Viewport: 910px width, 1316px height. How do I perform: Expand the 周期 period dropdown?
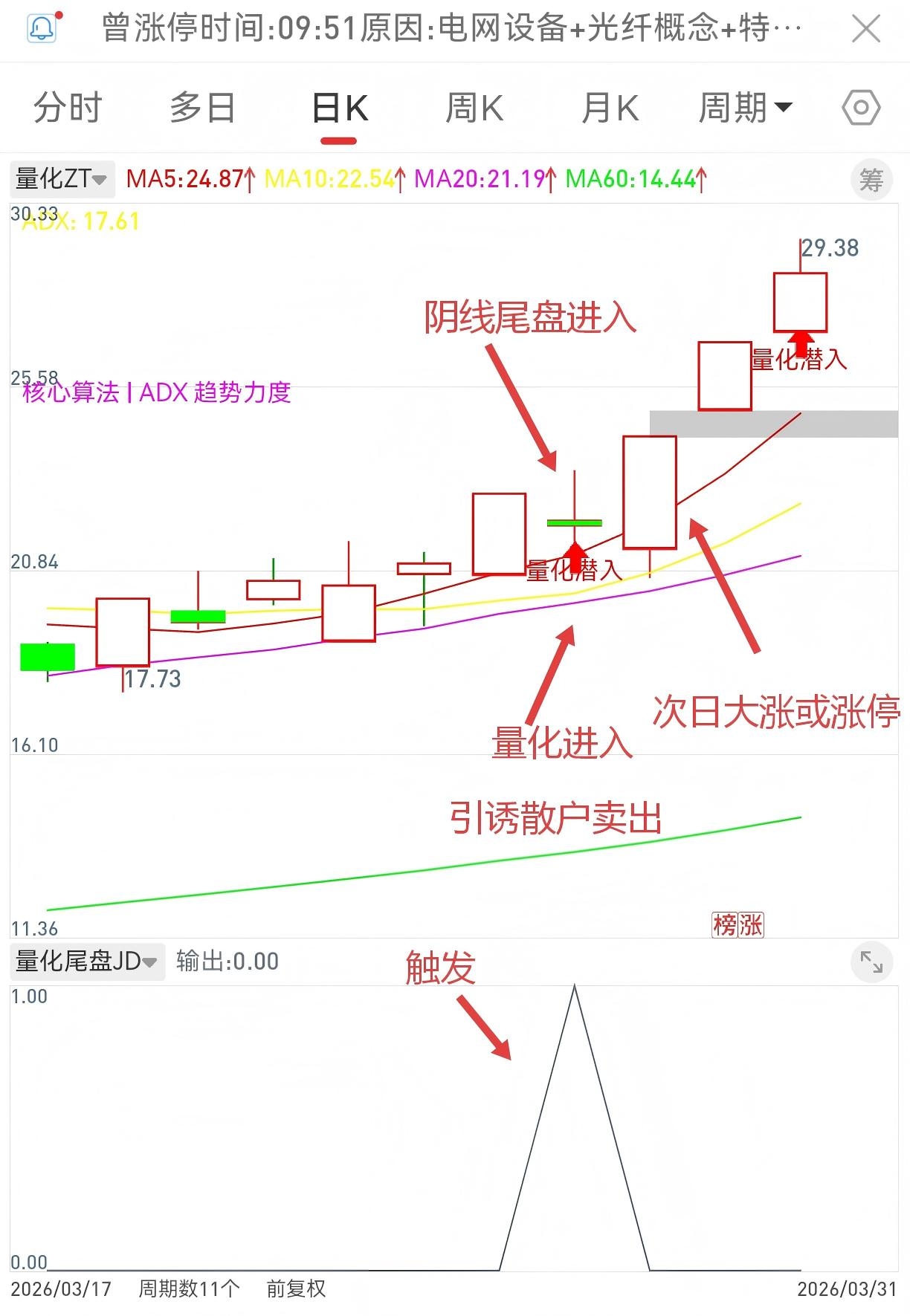(744, 108)
